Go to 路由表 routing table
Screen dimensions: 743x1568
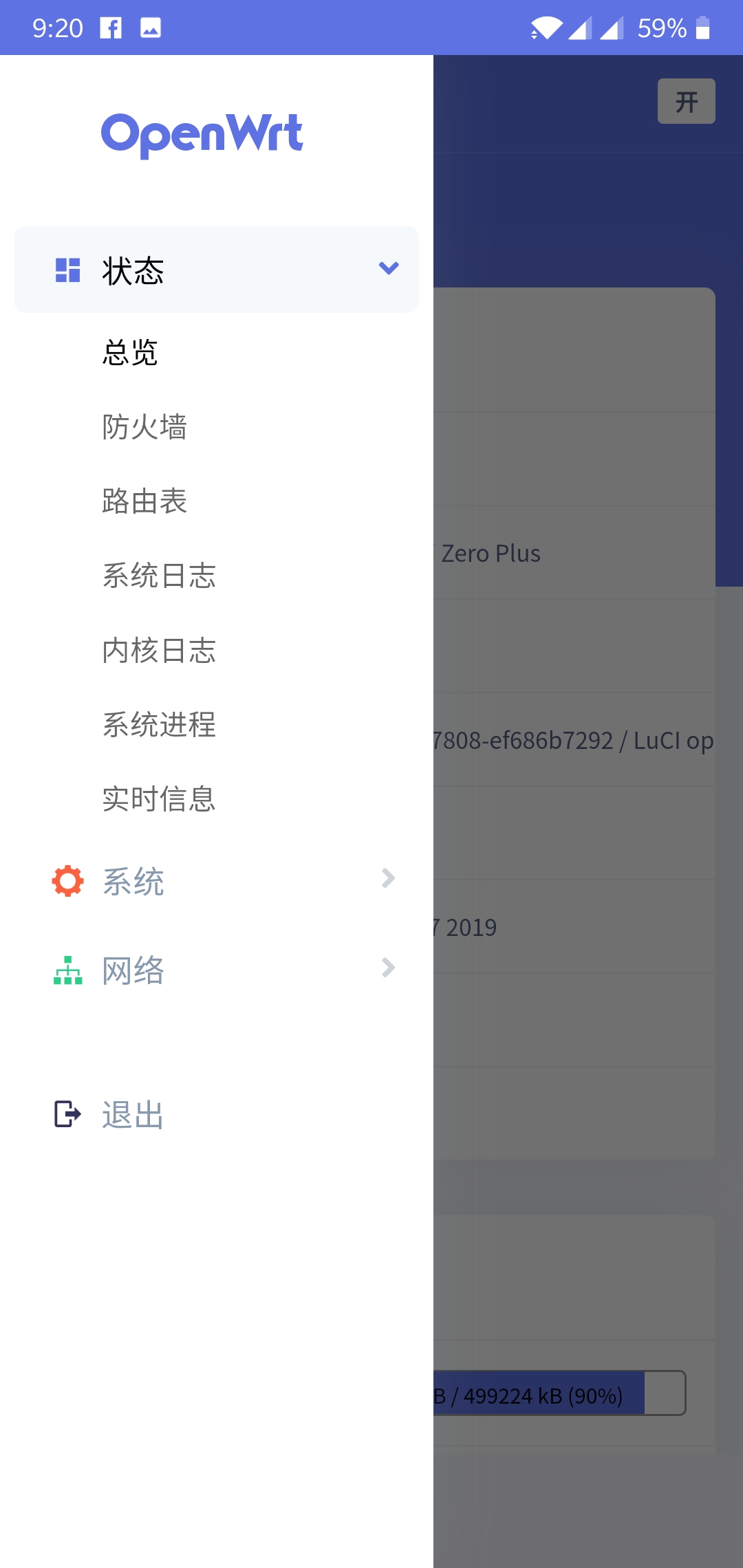144,501
